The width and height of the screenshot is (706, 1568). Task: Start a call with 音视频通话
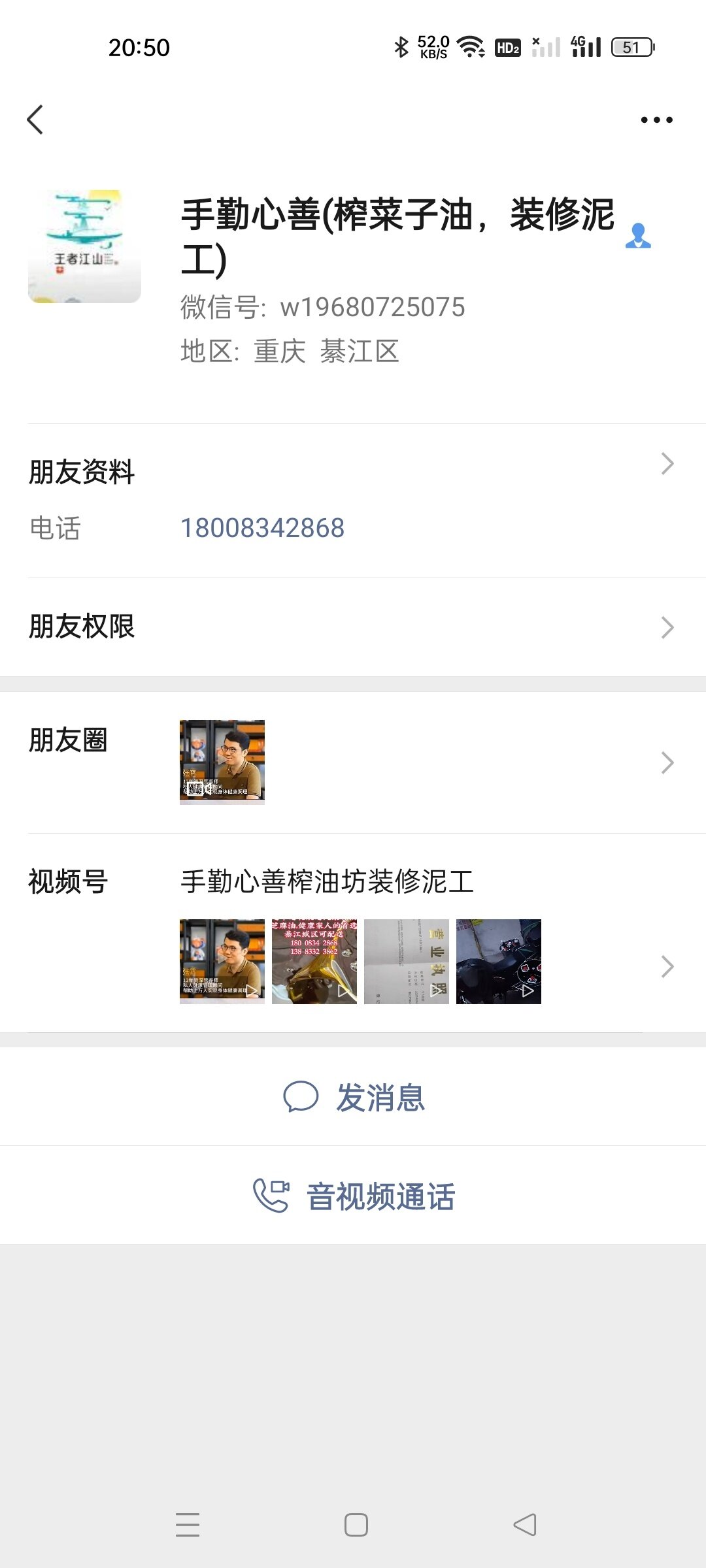click(354, 1196)
